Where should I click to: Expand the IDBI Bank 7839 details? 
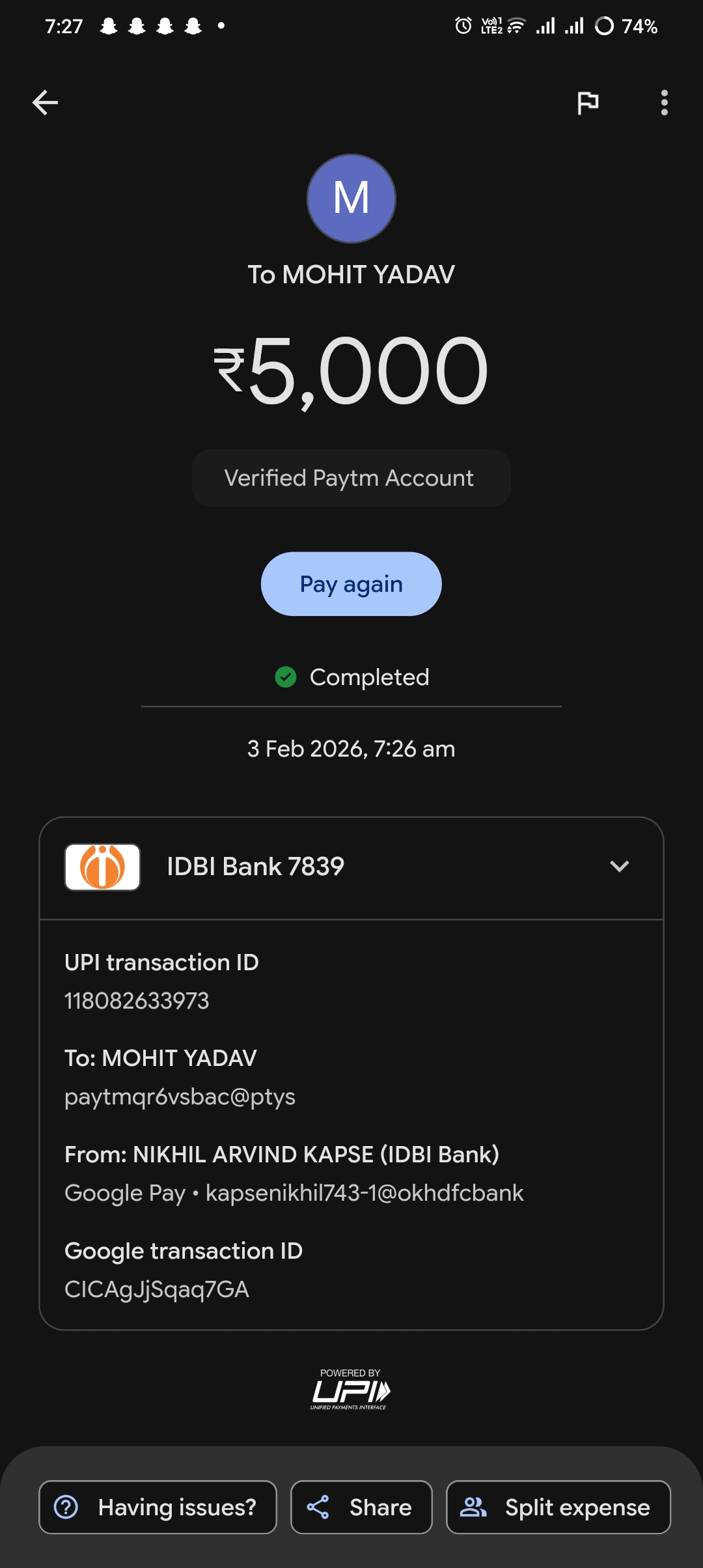[x=618, y=866]
